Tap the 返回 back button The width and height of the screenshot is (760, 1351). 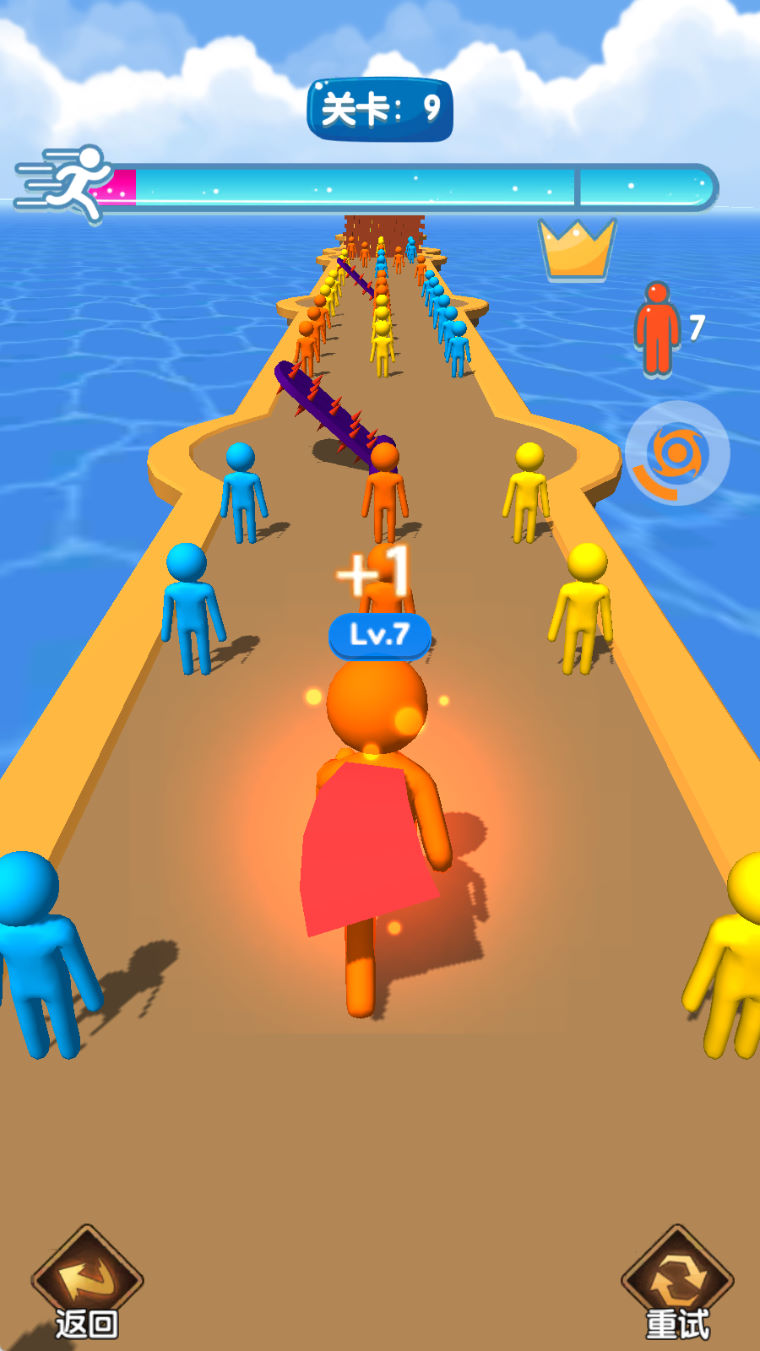click(x=87, y=1282)
